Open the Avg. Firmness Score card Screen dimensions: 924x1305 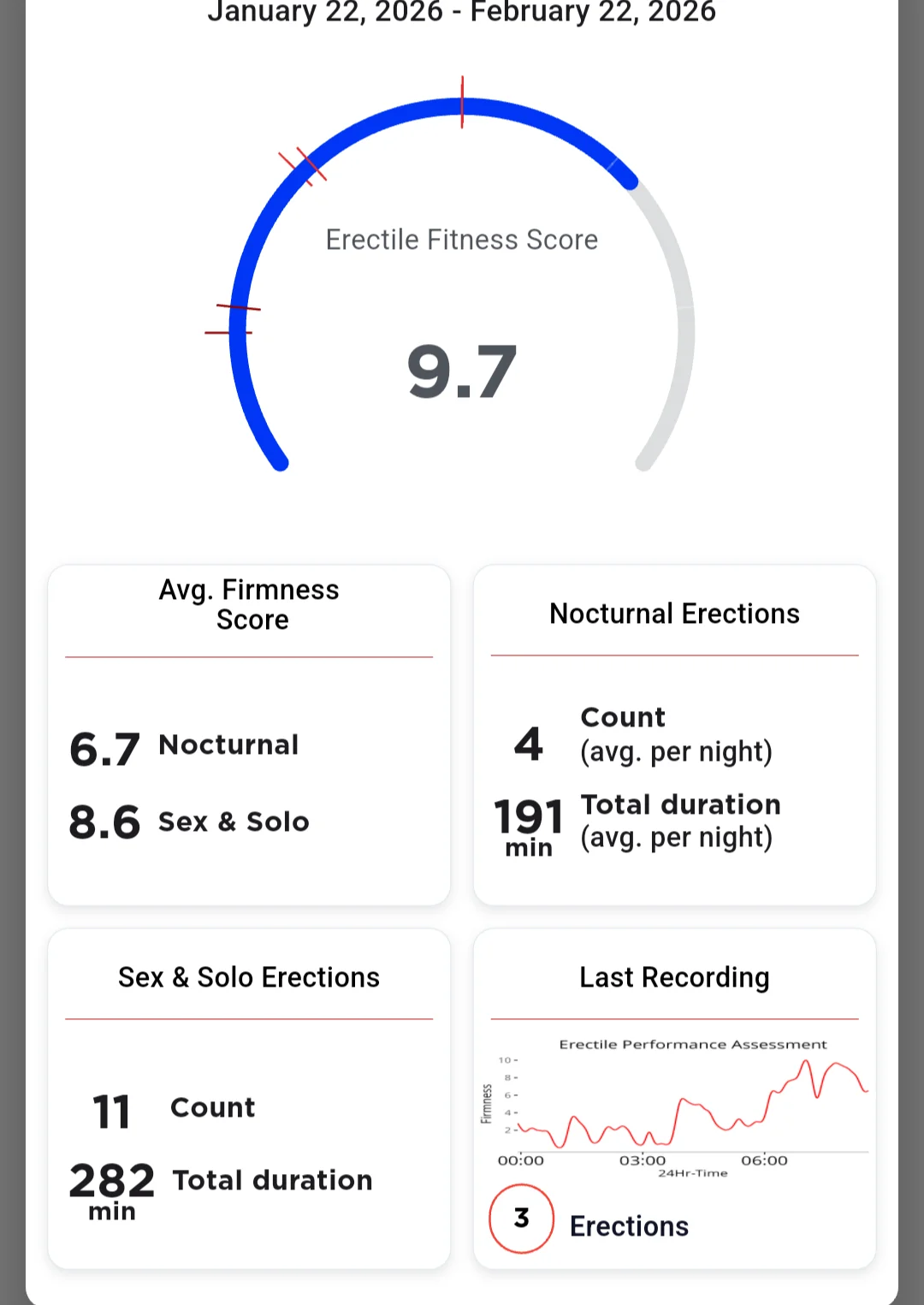(248, 734)
